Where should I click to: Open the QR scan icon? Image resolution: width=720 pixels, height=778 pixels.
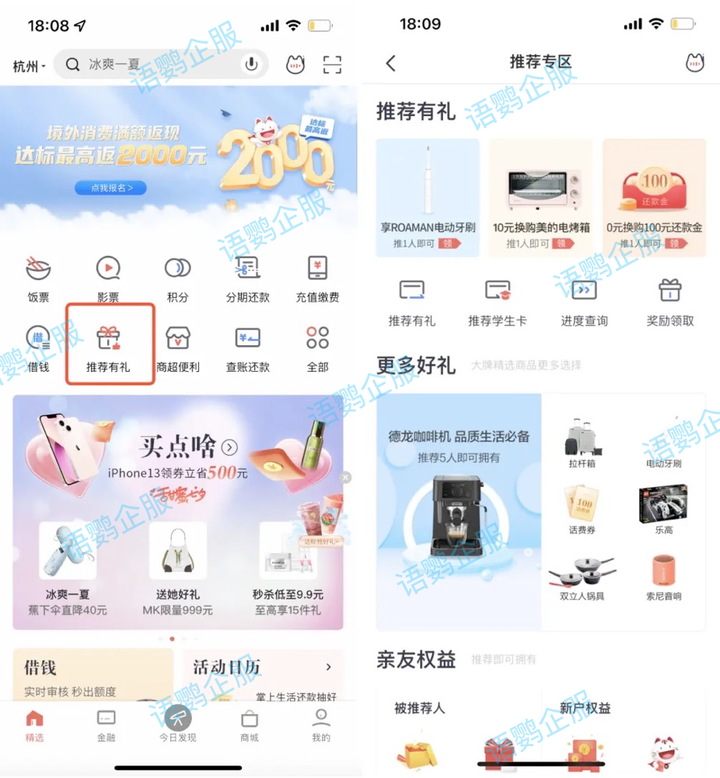(x=332, y=65)
